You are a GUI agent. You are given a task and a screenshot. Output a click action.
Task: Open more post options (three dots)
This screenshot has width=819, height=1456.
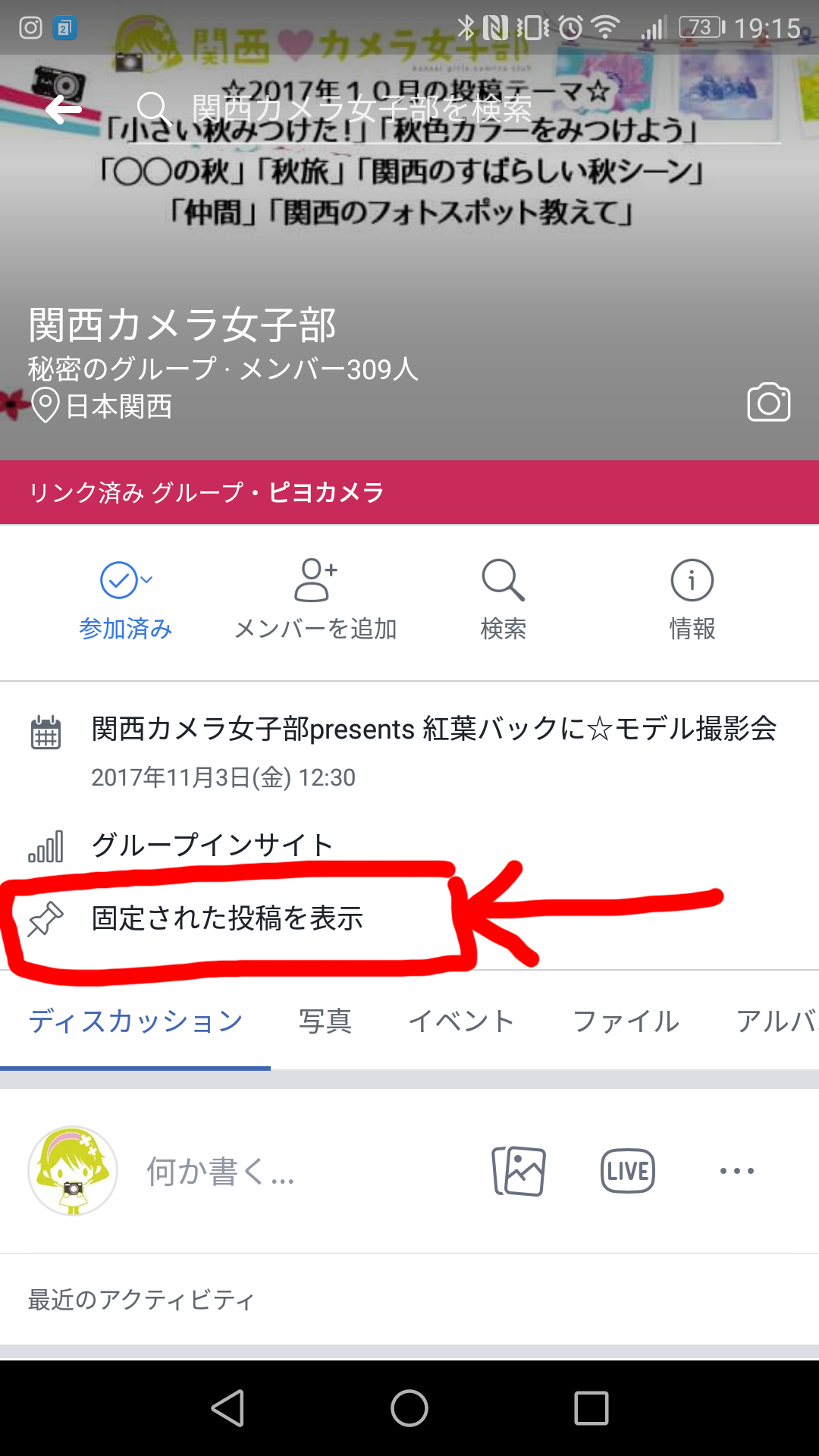pos(737,1171)
